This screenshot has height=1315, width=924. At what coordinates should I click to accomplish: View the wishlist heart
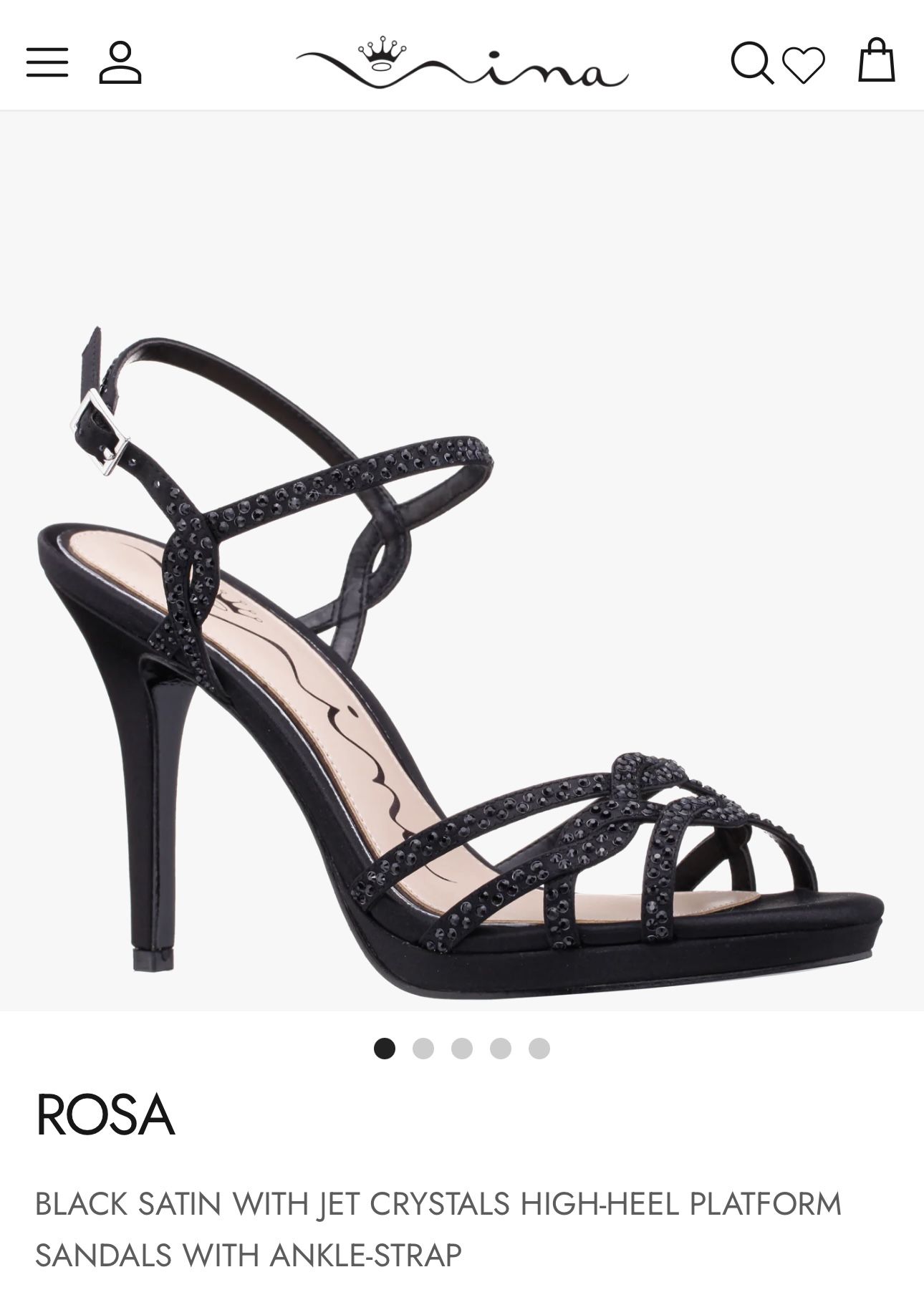[x=804, y=64]
